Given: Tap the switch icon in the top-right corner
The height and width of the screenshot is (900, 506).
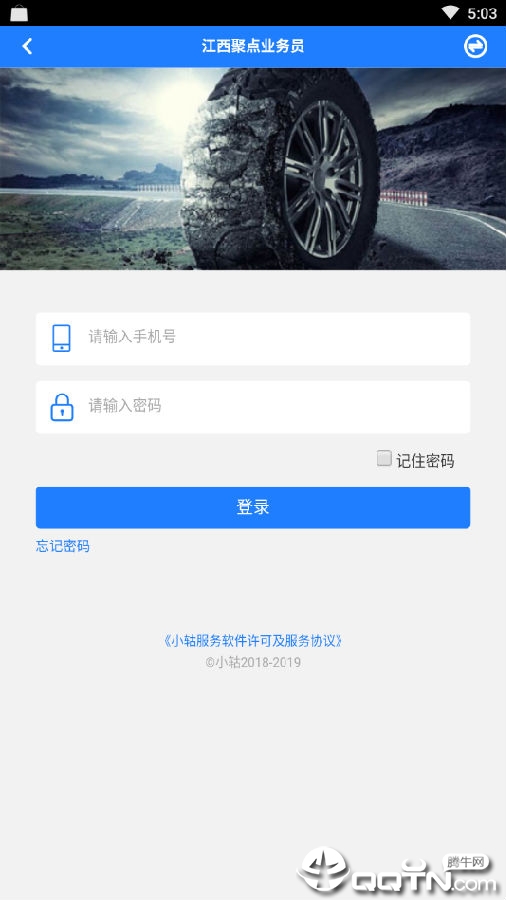Looking at the screenshot, I should 475,46.
